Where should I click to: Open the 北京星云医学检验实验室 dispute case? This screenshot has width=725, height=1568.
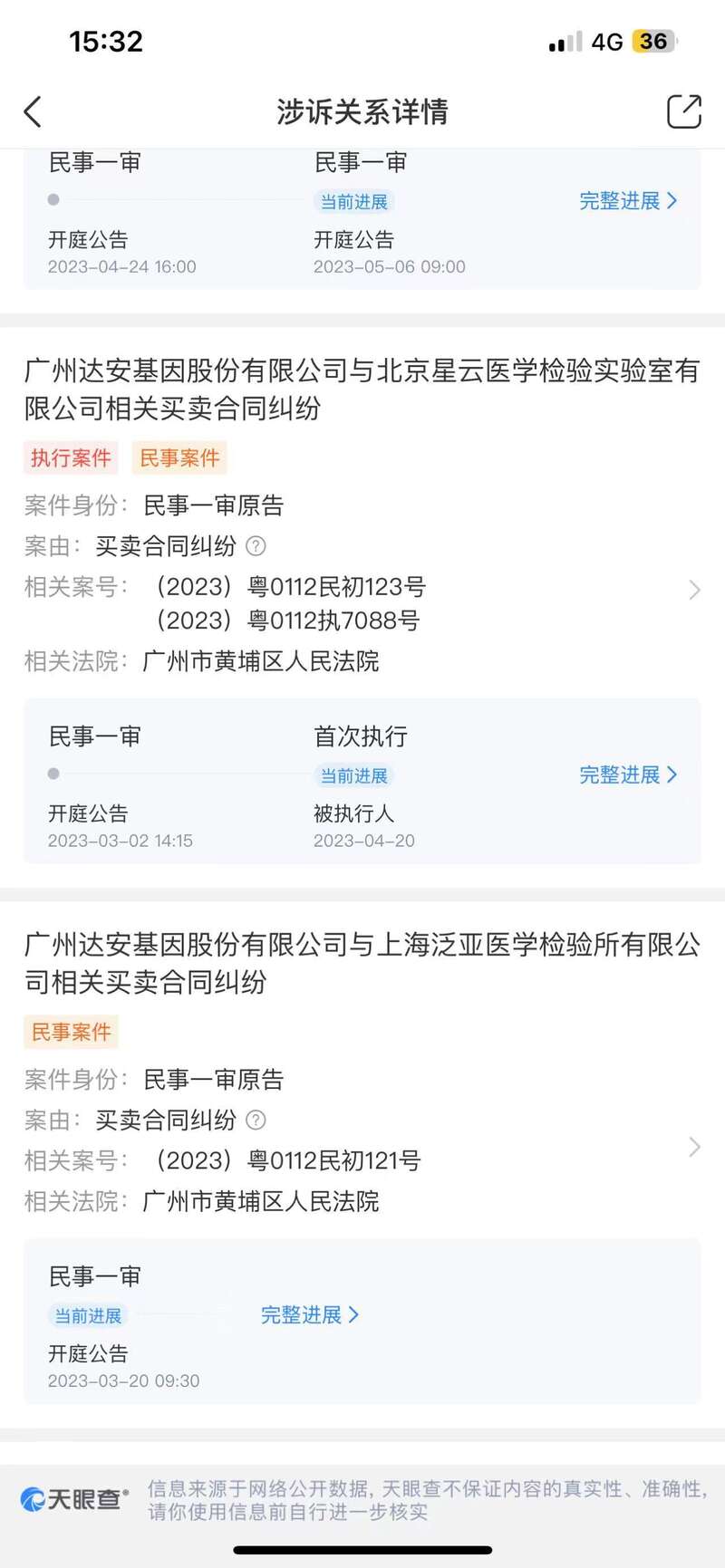pyautogui.click(x=362, y=390)
